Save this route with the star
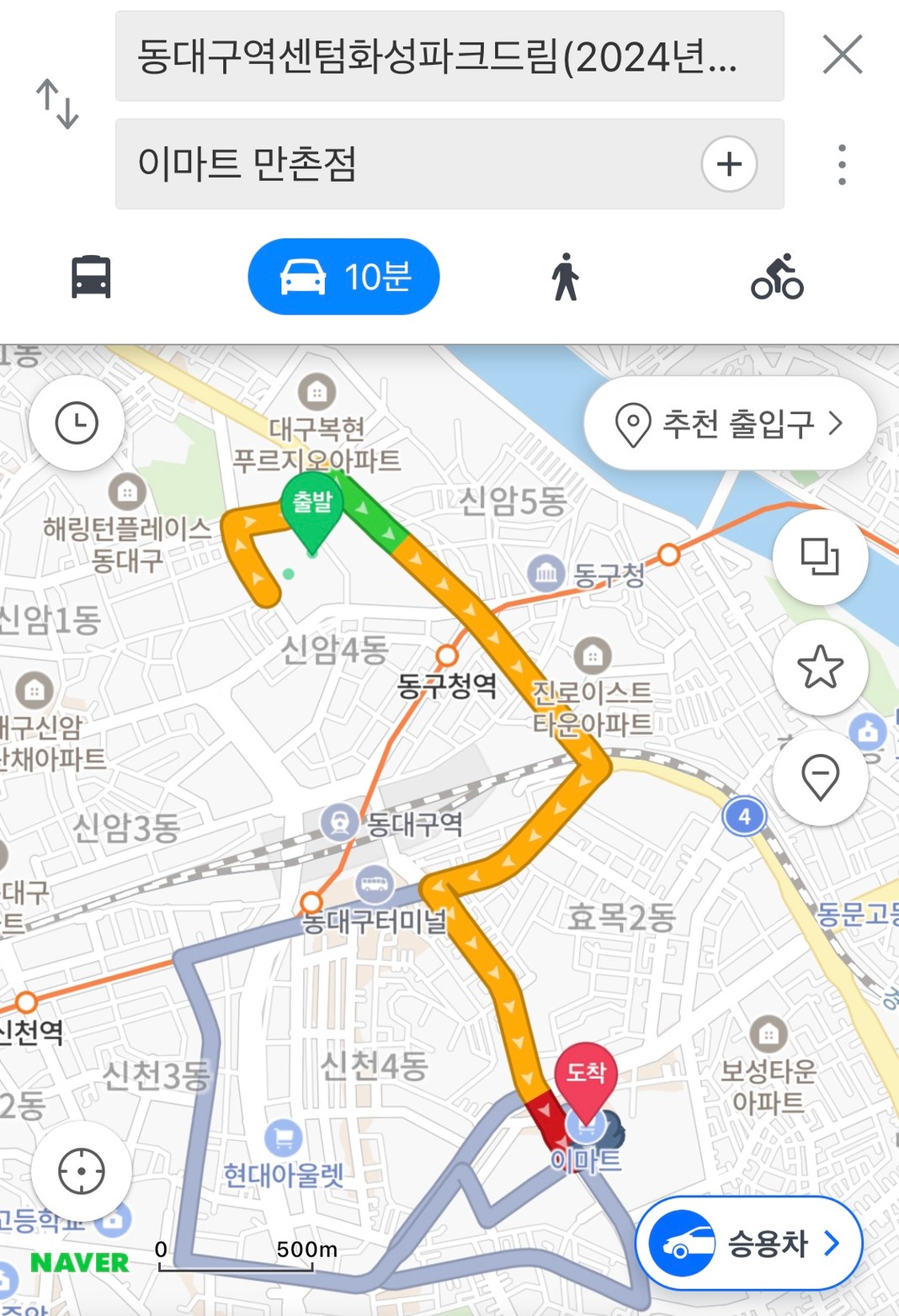This screenshot has height=1316, width=899. coord(820,667)
